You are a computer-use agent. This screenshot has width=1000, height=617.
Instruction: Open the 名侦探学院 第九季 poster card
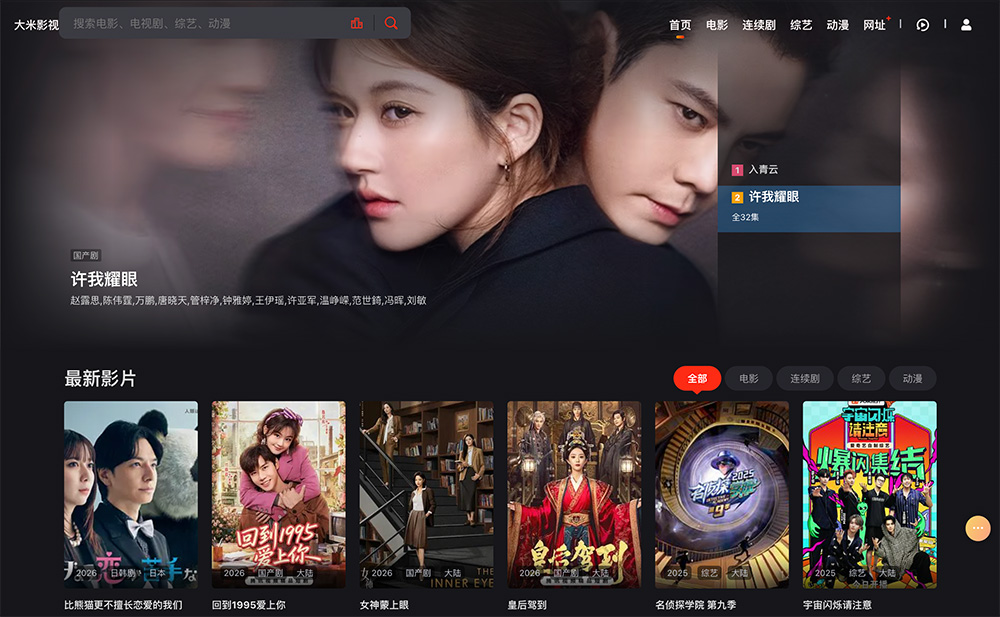tap(722, 494)
